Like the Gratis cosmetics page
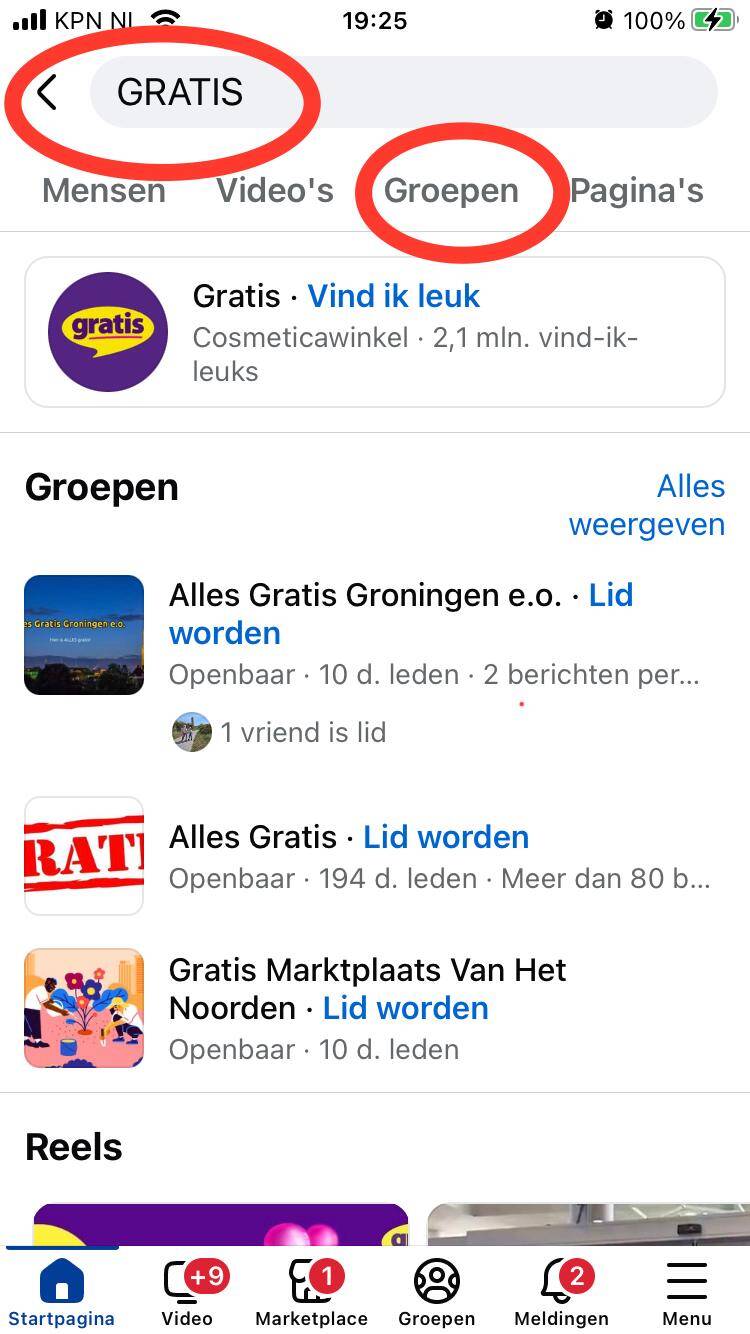 click(393, 296)
